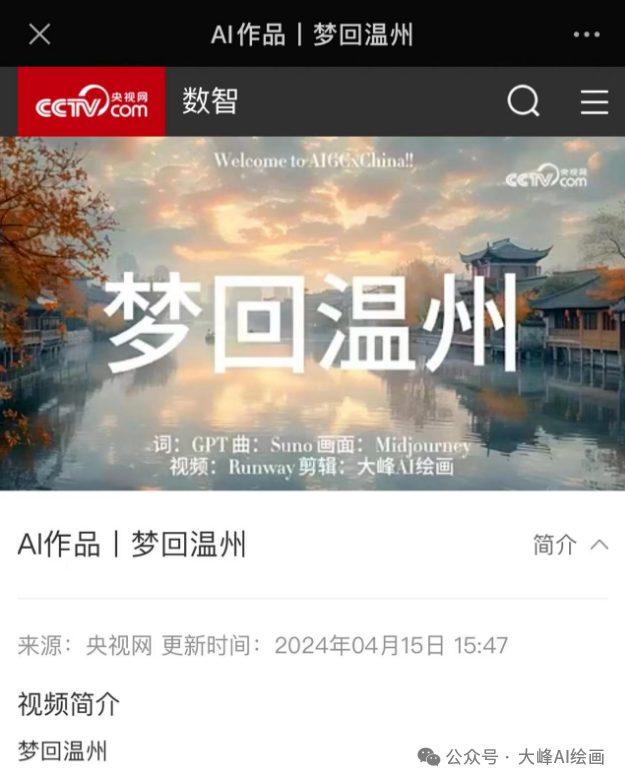Open the three-dot overflow menu
This screenshot has width=625, height=782.
coord(587,34)
